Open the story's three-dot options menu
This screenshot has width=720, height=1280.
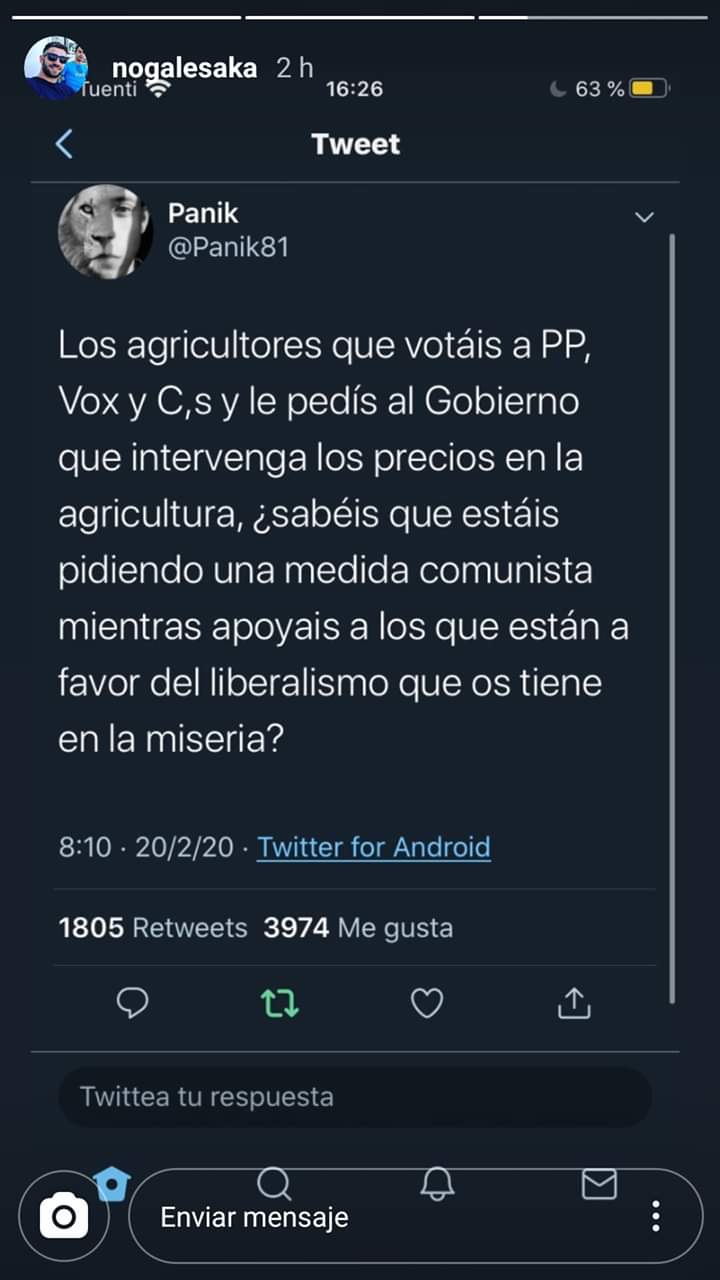click(x=656, y=1216)
